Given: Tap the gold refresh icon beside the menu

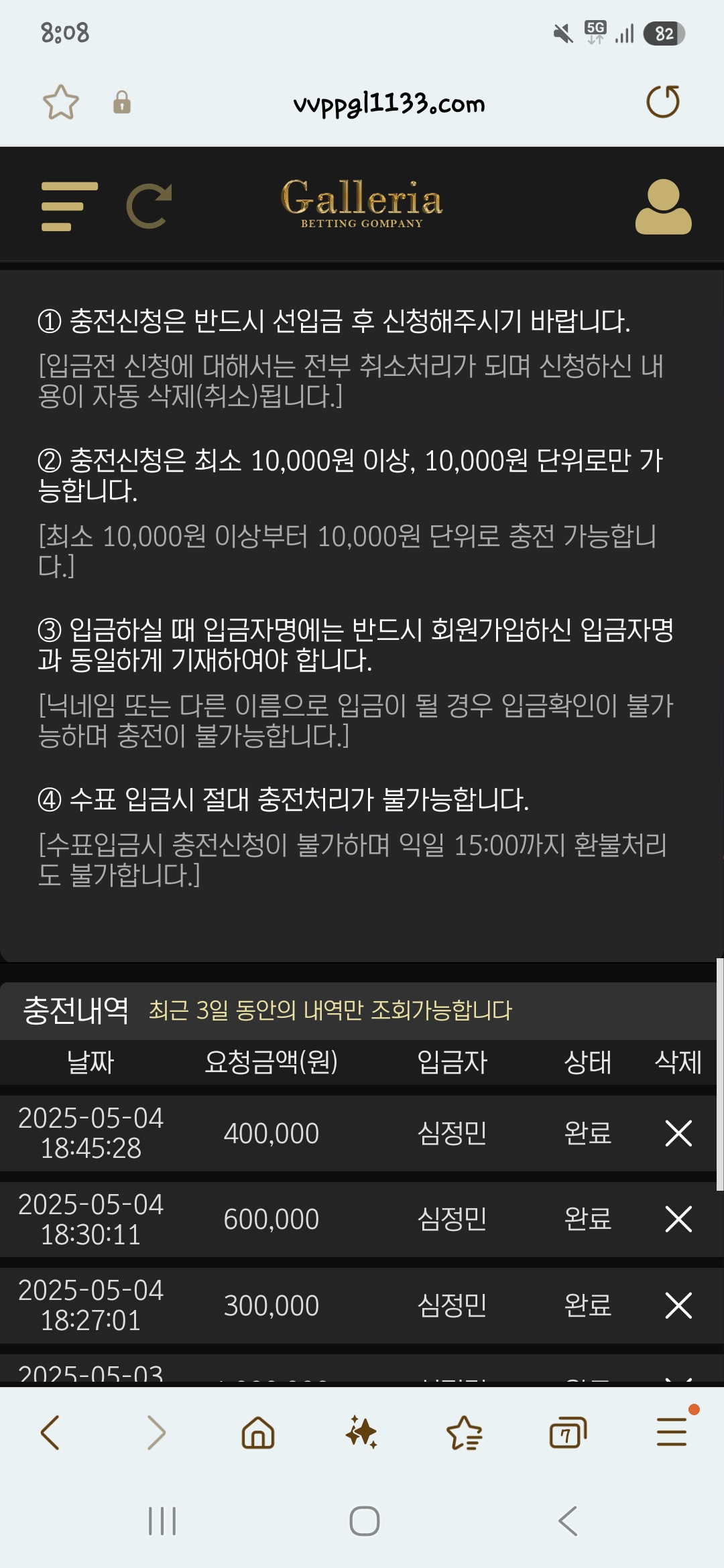Looking at the screenshot, I should (149, 206).
